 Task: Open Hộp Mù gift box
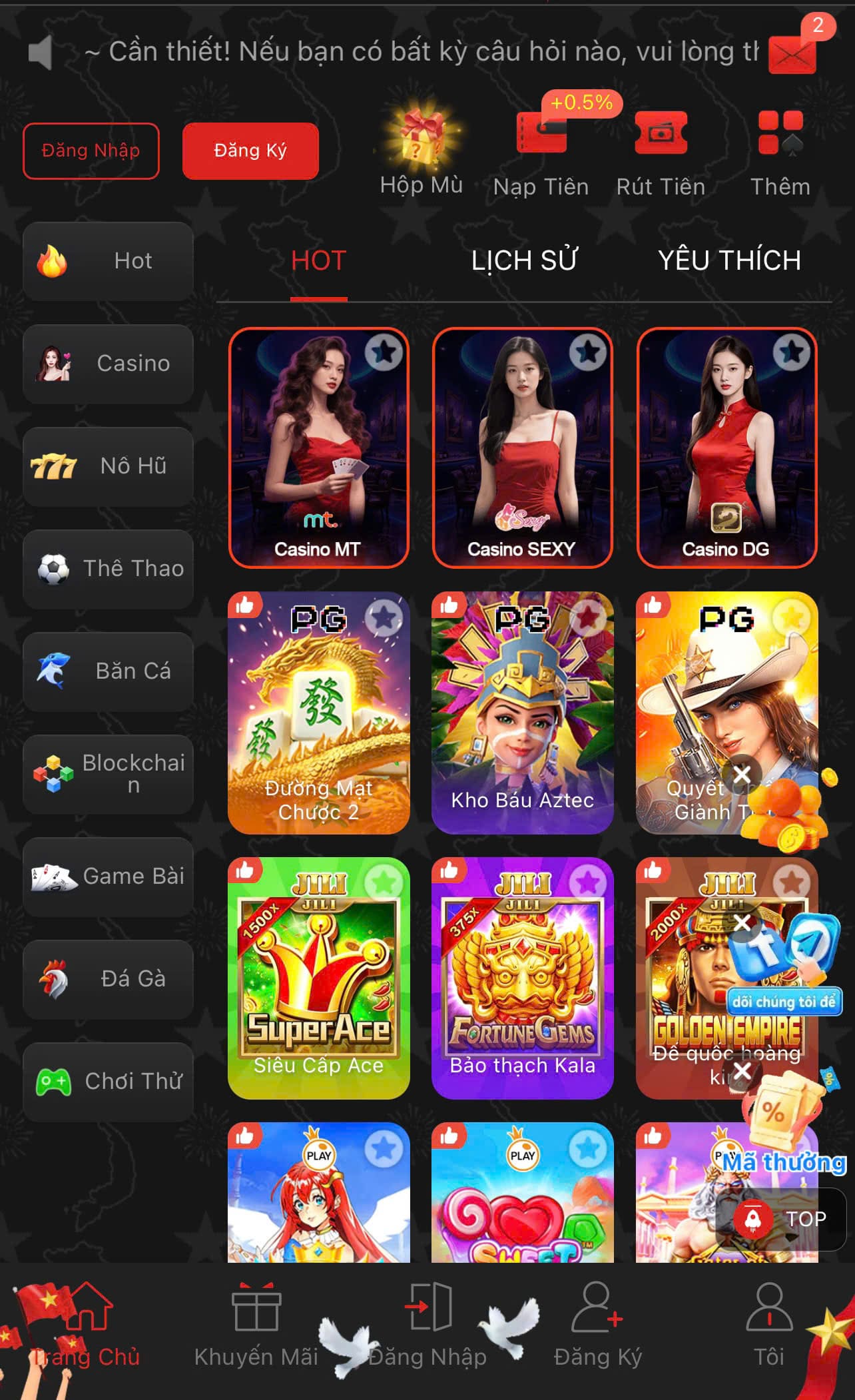pyautogui.click(x=421, y=152)
